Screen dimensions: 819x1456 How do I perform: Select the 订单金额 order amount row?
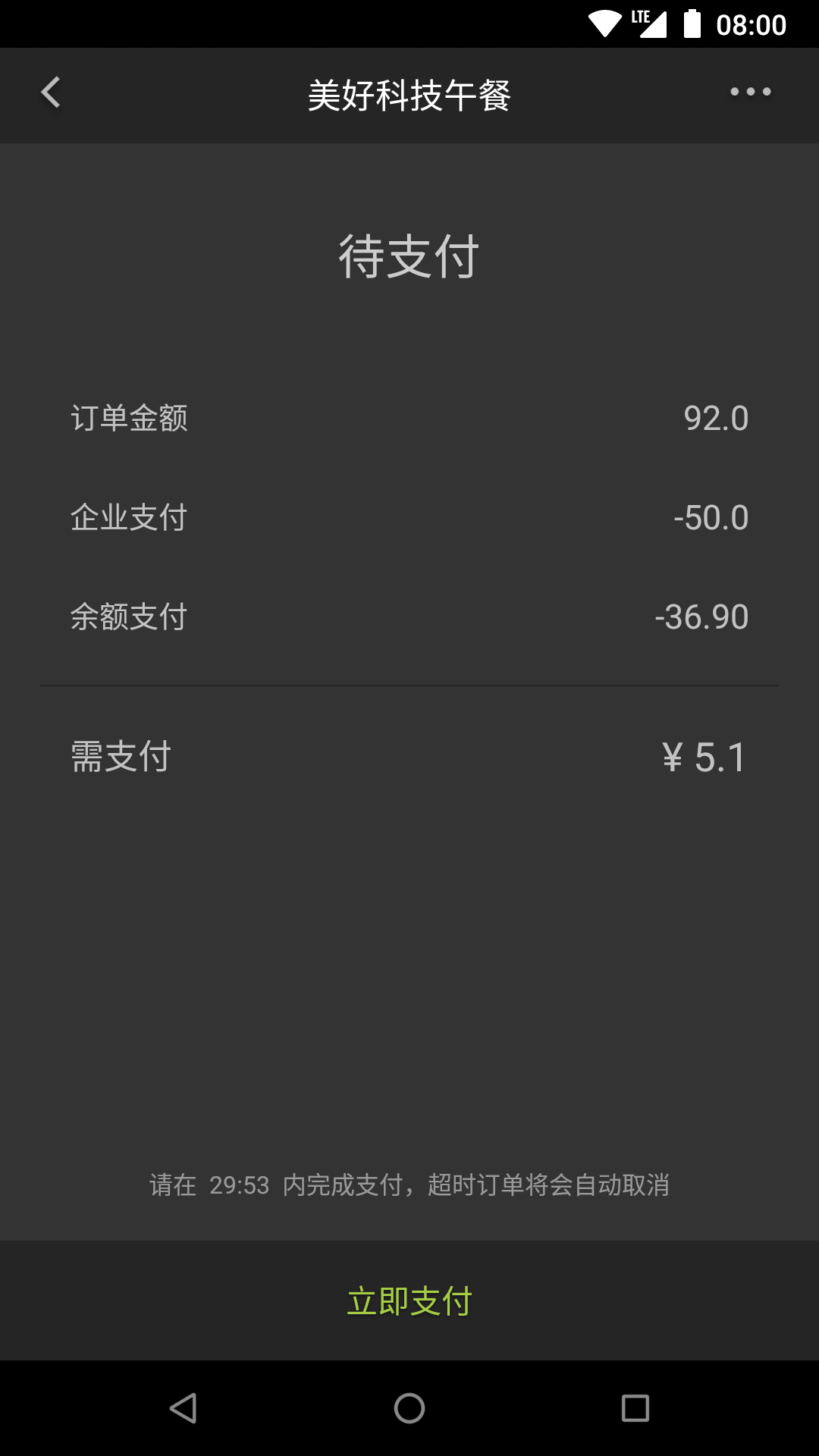pyautogui.click(x=130, y=417)
